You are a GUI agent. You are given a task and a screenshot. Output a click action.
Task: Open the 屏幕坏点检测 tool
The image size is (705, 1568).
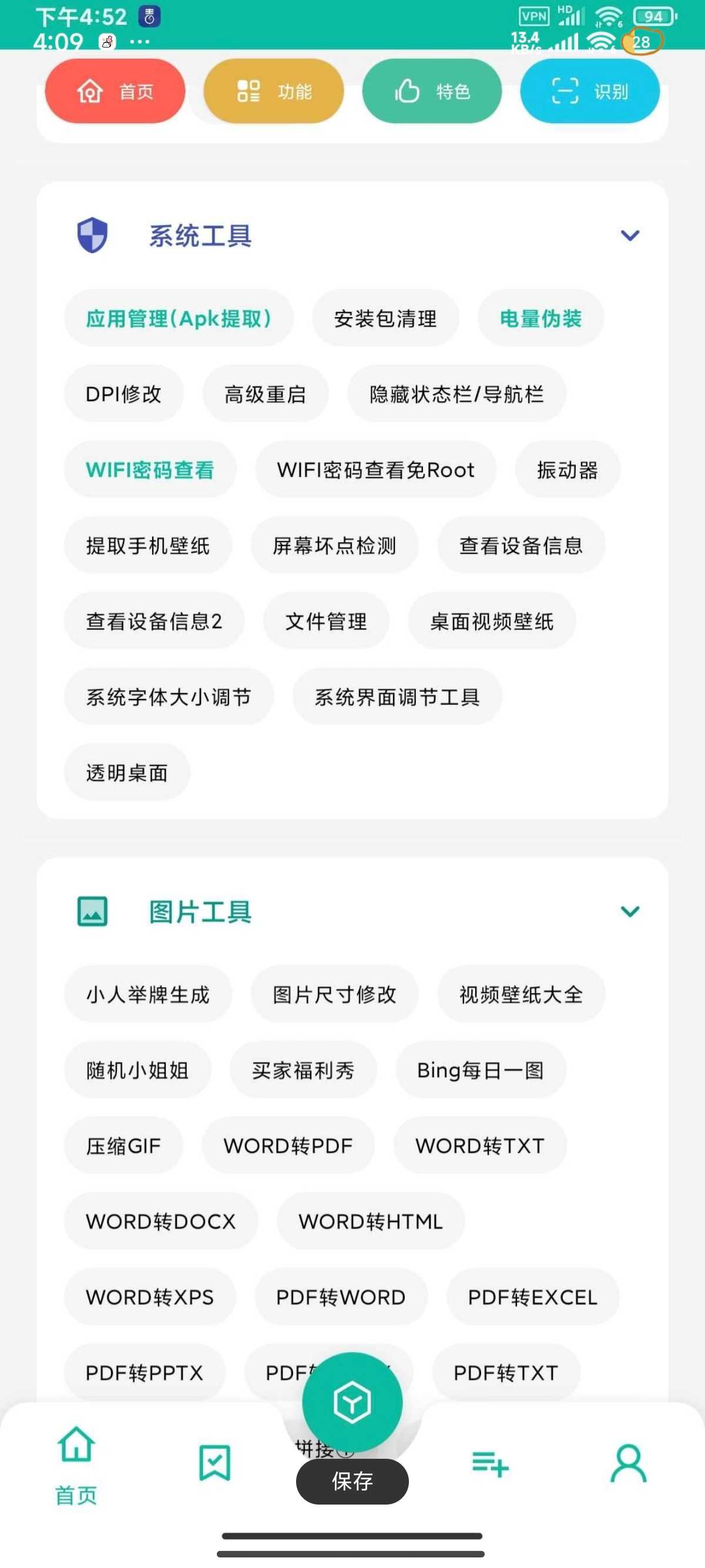coord(334,546)
